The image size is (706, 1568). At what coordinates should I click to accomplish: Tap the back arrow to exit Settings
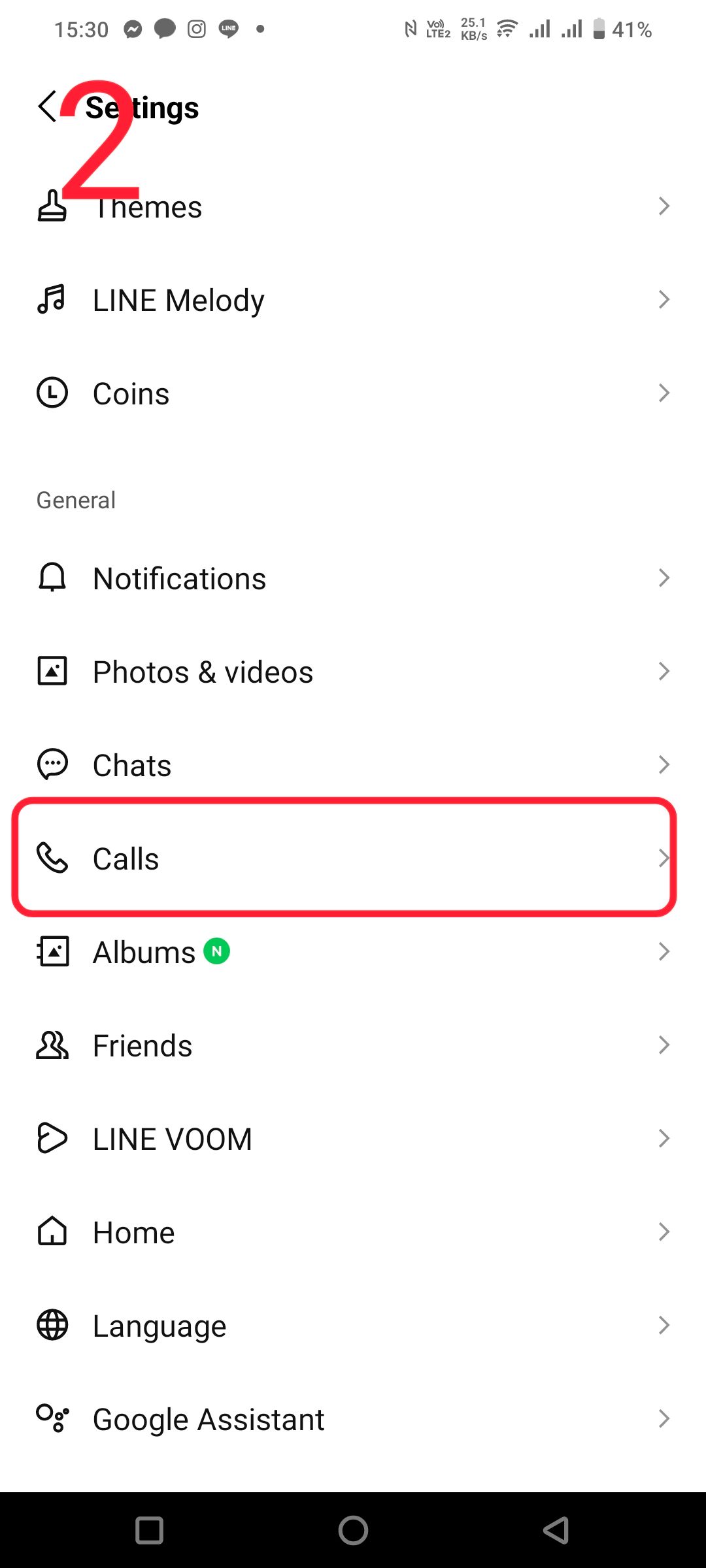point(47,106)
